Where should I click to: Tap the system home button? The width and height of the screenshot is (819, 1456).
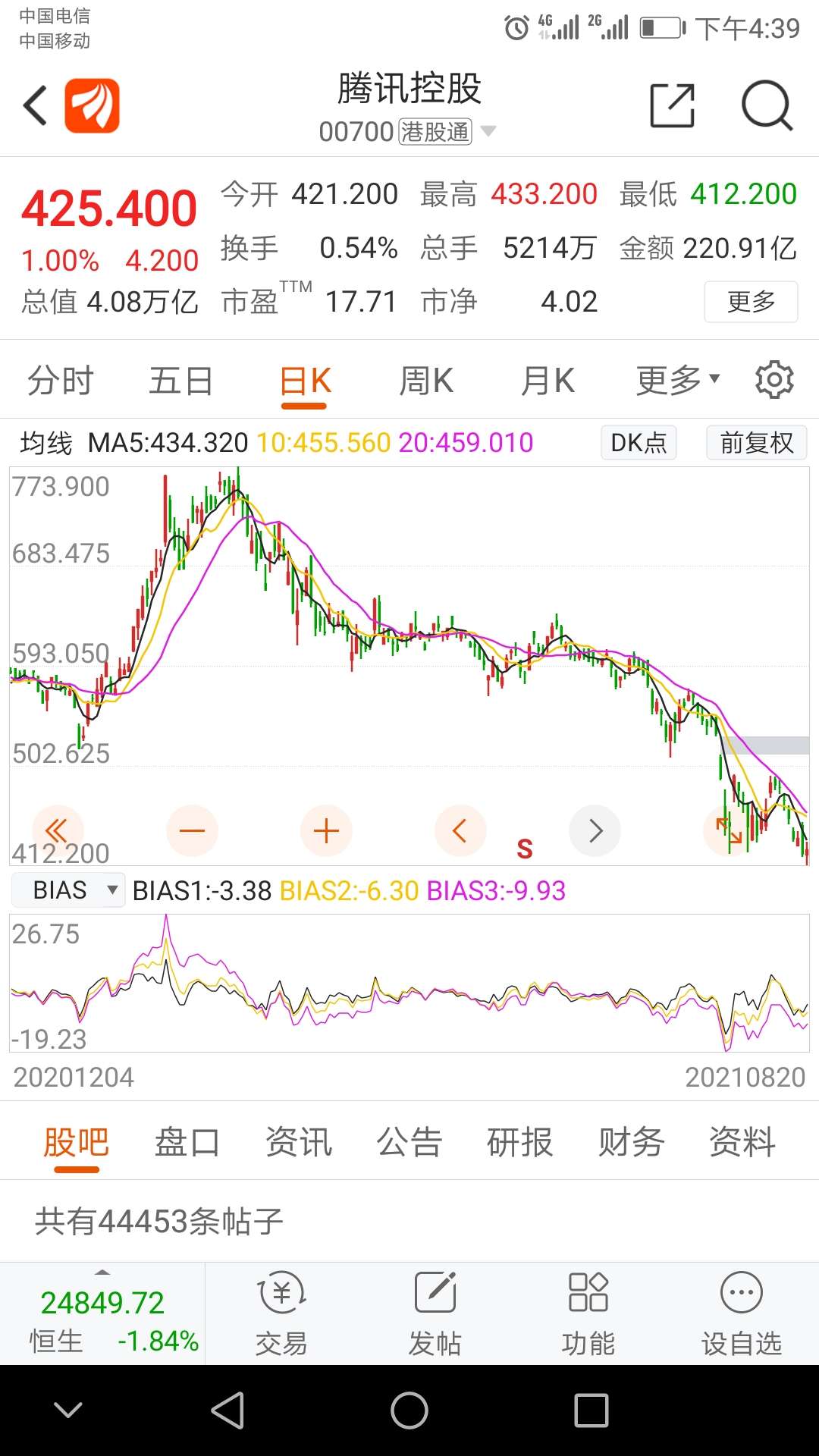click(409, 1410)
